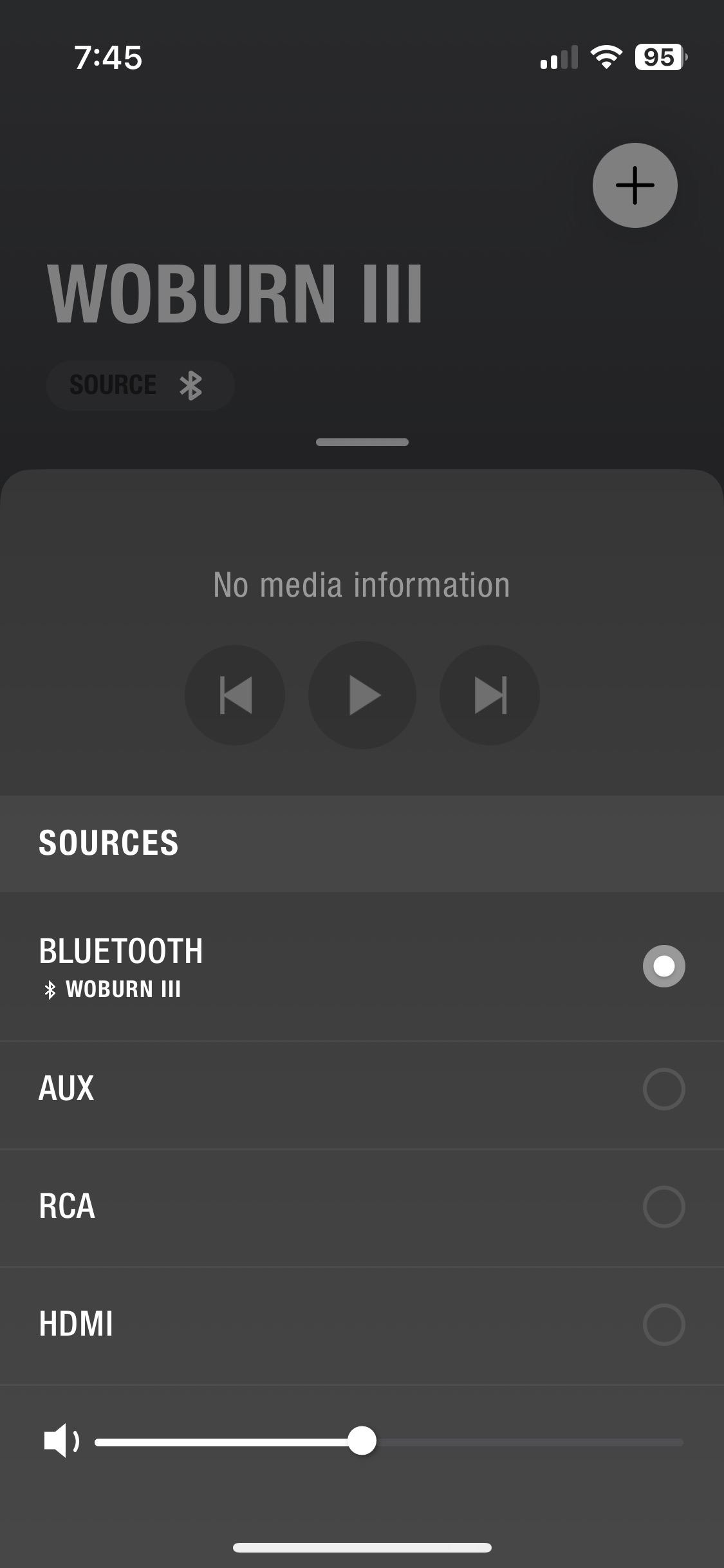Screen dimensions: 724x1568
Task: Tap the plus button to add a speaker
Action: (635, 185)
